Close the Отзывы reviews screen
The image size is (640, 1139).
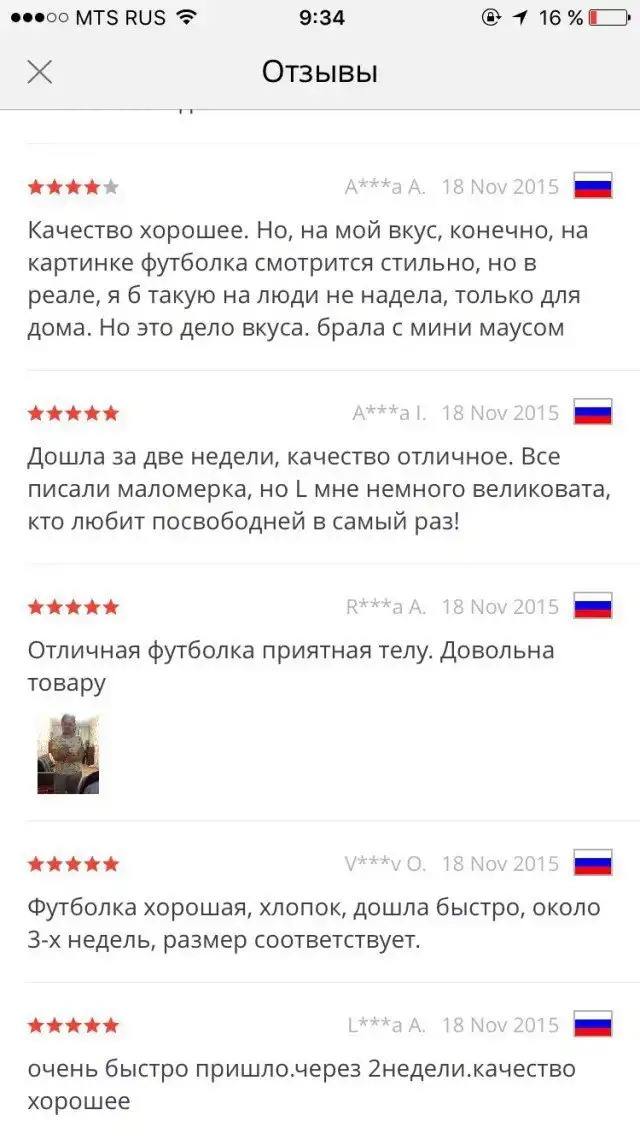[x=39, y=72]
